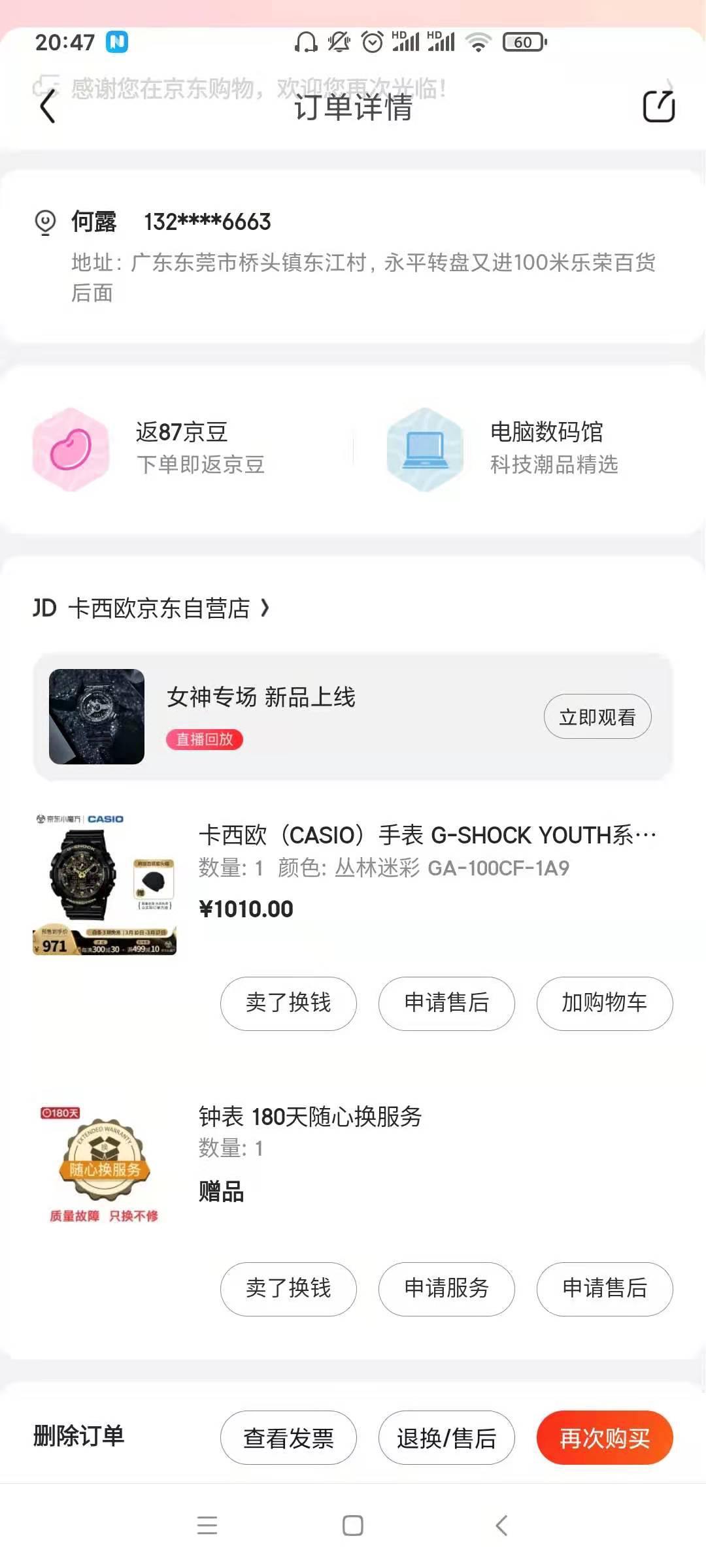
Task: Tap 卖了换钱 for the CASIO watch
Action: [288, 1003]
